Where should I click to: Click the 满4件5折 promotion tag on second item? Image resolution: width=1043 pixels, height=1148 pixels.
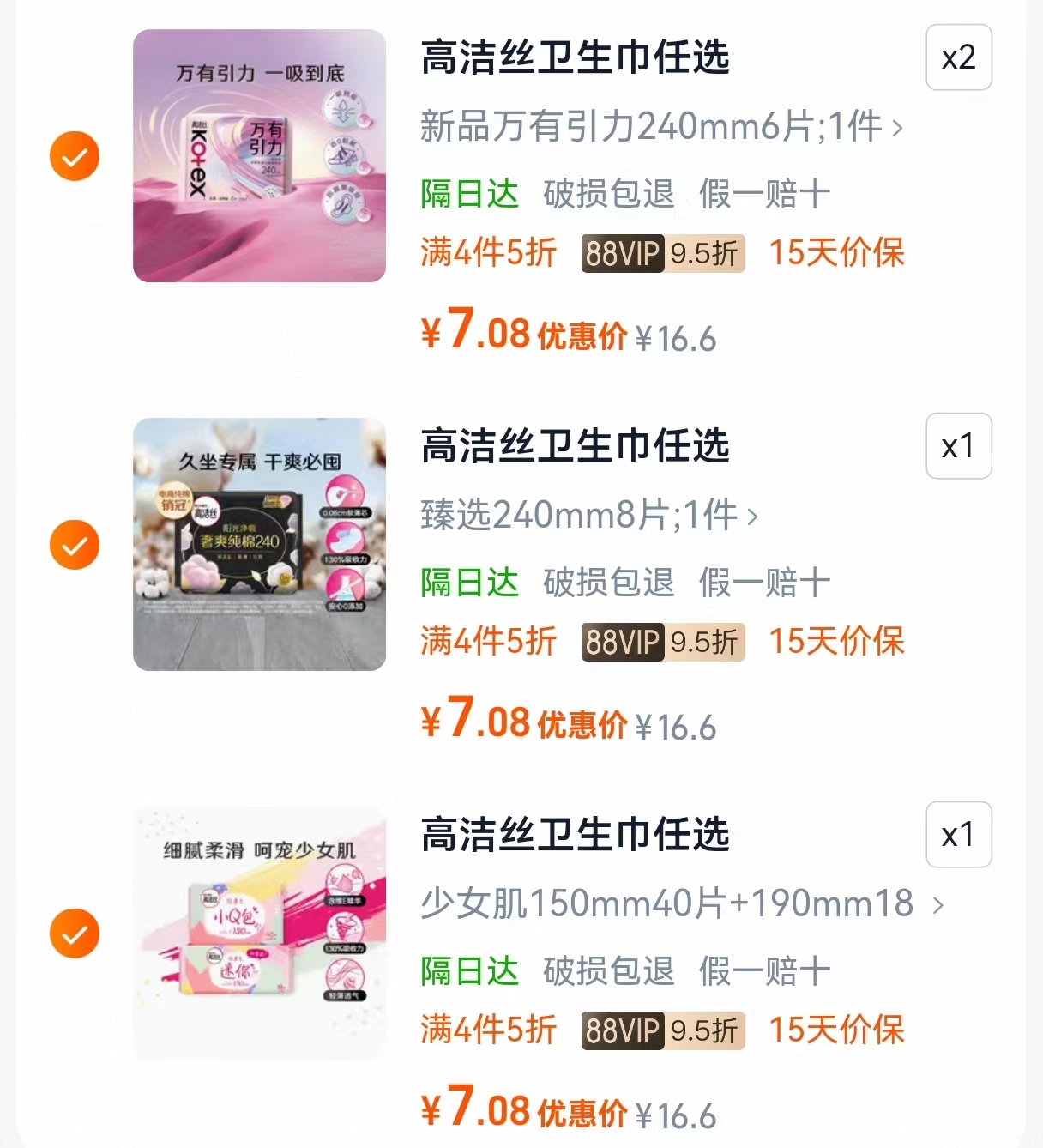489,642
